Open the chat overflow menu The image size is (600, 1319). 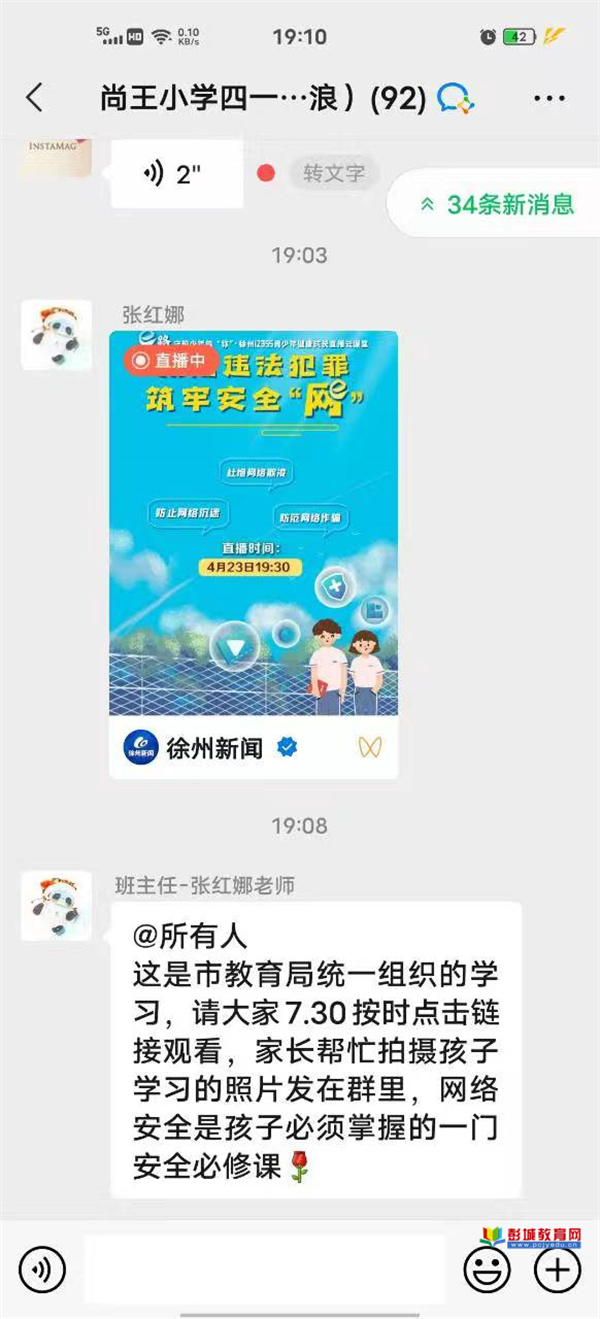pyautogui.click(x=549, y=98)
